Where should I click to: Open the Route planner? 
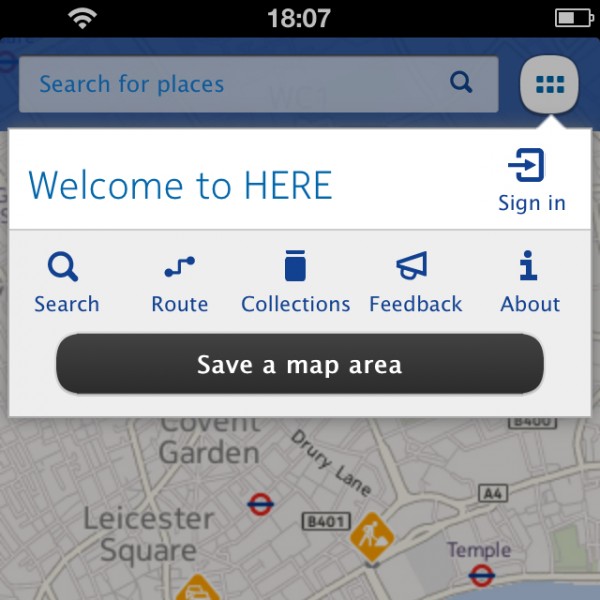pos(180,283)
